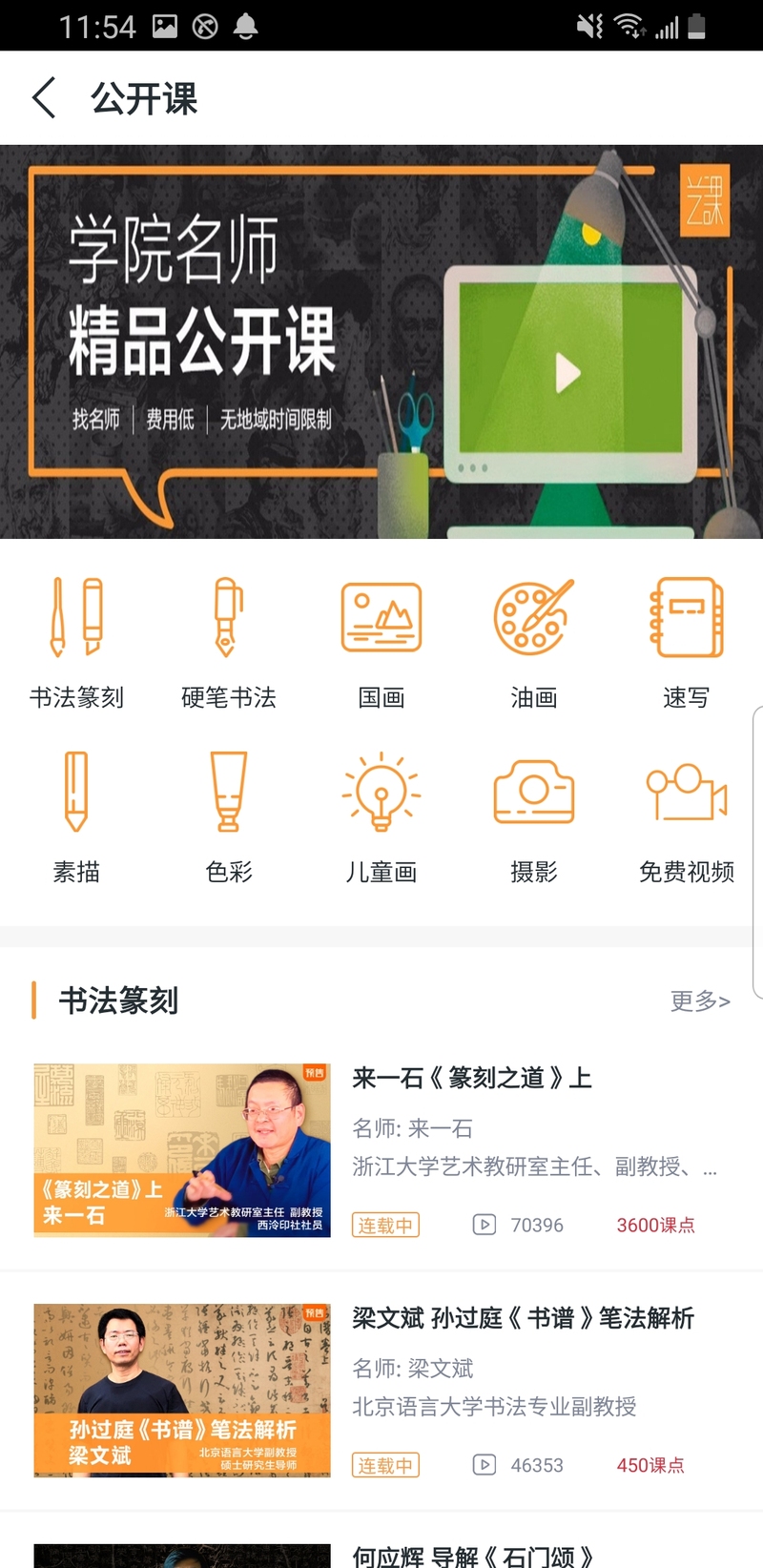Select the 色彩 category
Image resolution: width=763 pixels, height=1568 pixels.
[x=229, y=817]
